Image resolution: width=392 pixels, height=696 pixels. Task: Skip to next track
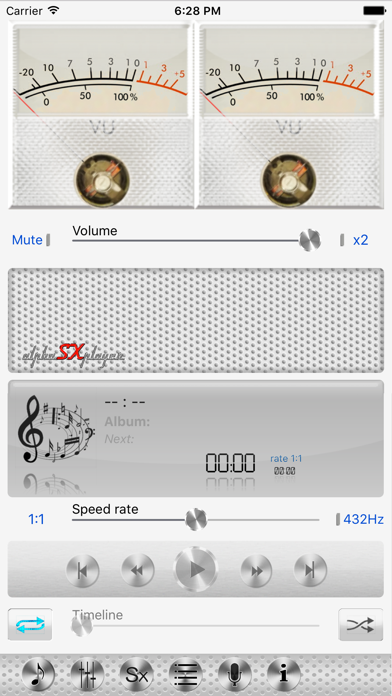(x=310, y=570)
